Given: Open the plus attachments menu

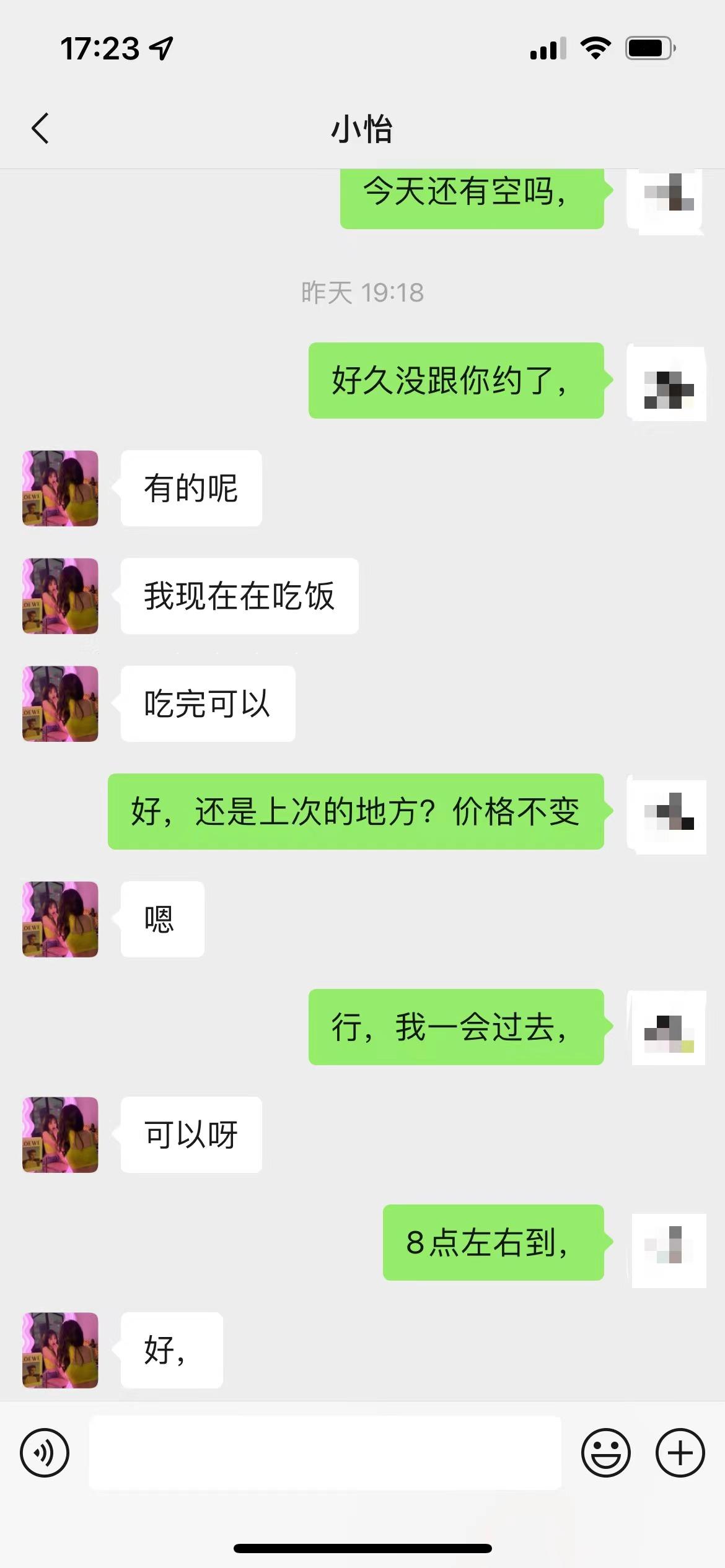Looking at the screenshot, I should click(680, 1453).
